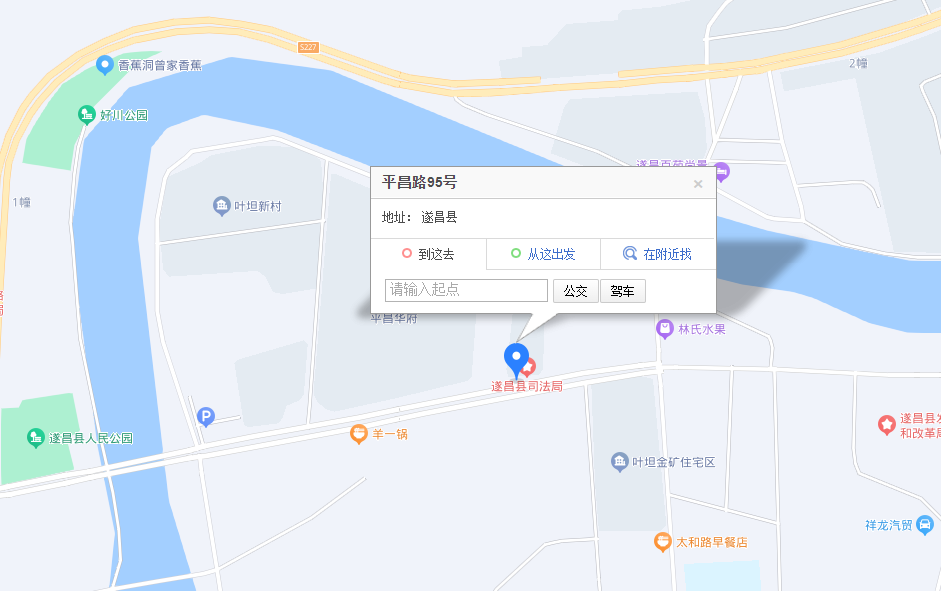The width and height of the screenshot is (941, 591).
Task: Open 好川公园 map point
Action: click(87, 115)
